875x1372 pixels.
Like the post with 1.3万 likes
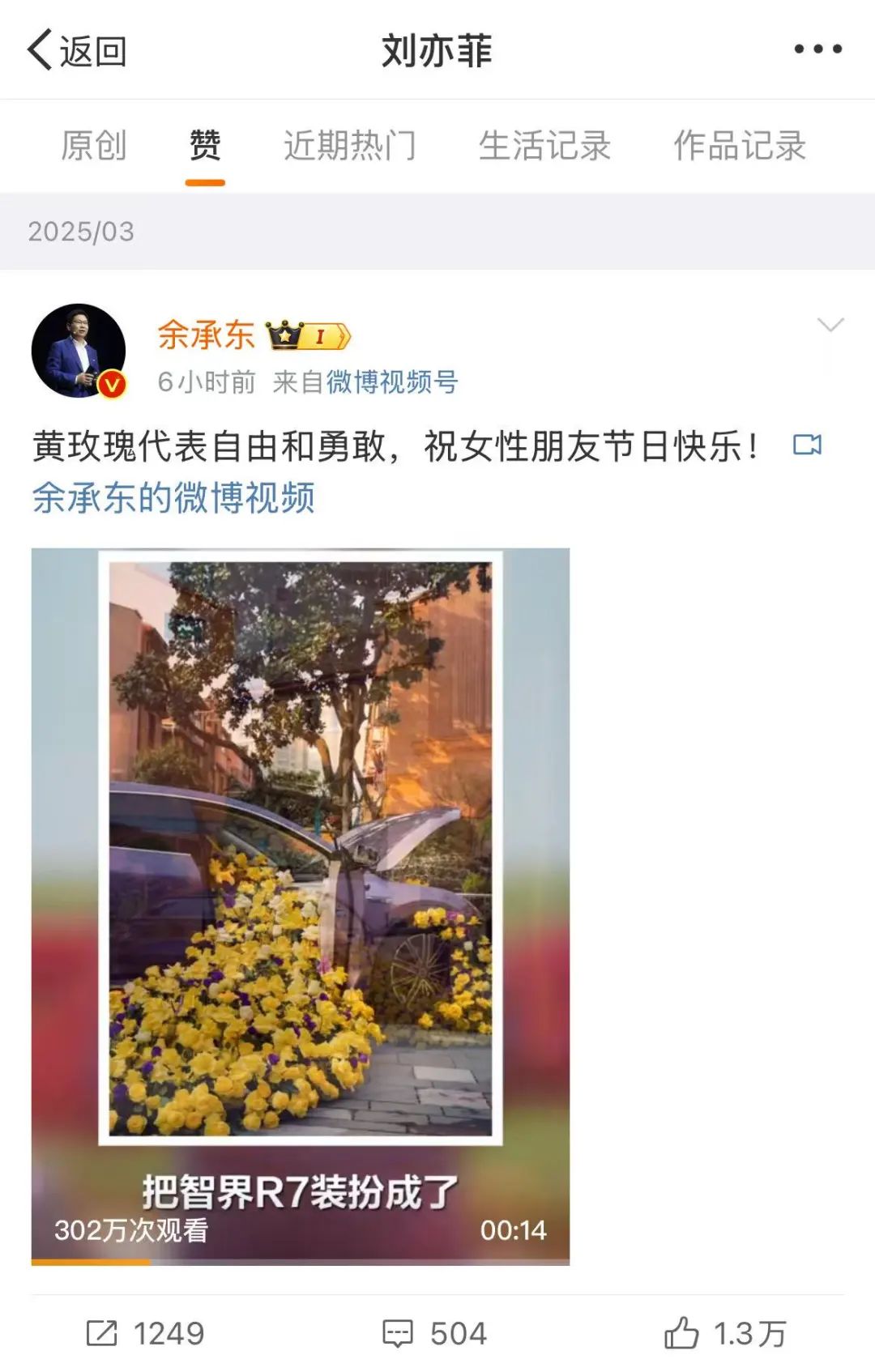pos(725,1333)
